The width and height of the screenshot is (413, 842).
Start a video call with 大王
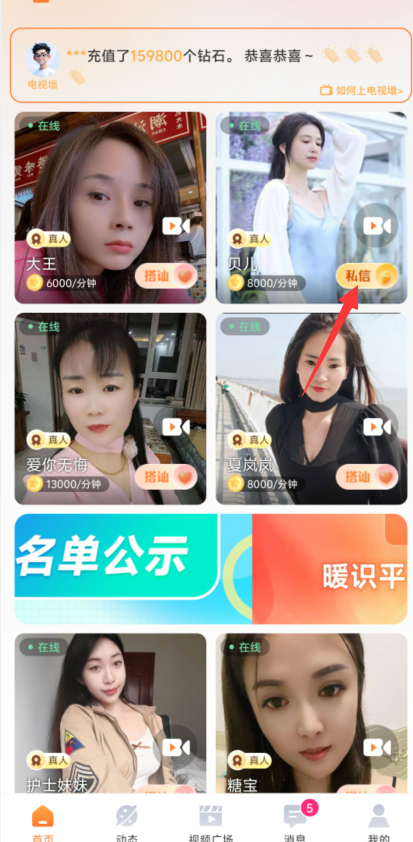176,226
